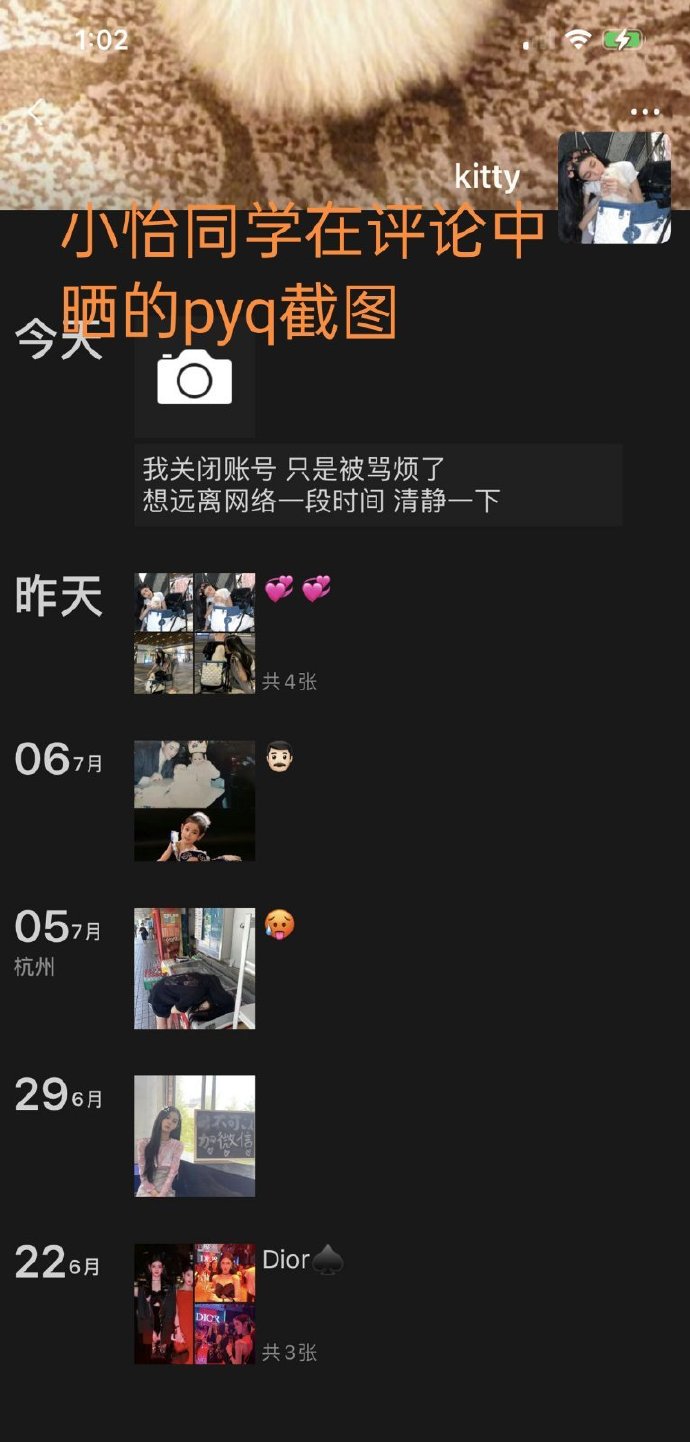Tap the camera button to post today
The image size is (690, 1442).
point(194,379)
